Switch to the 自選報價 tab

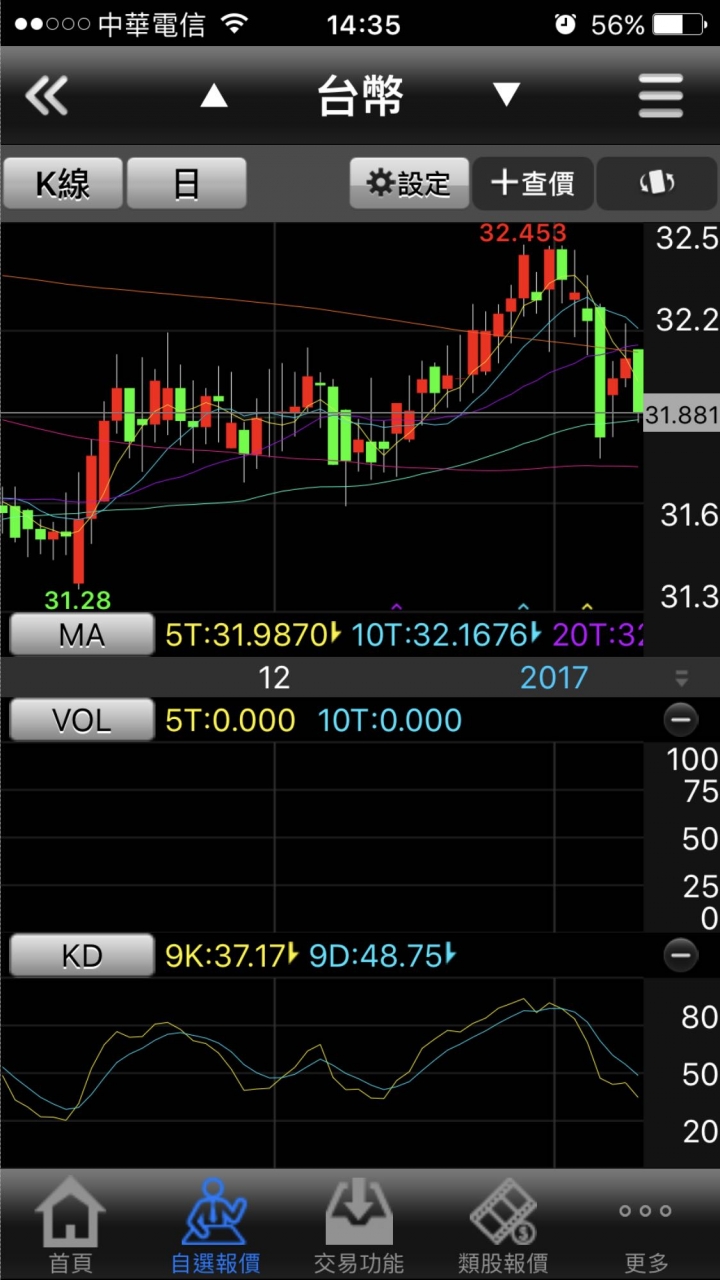point(215,1226)
